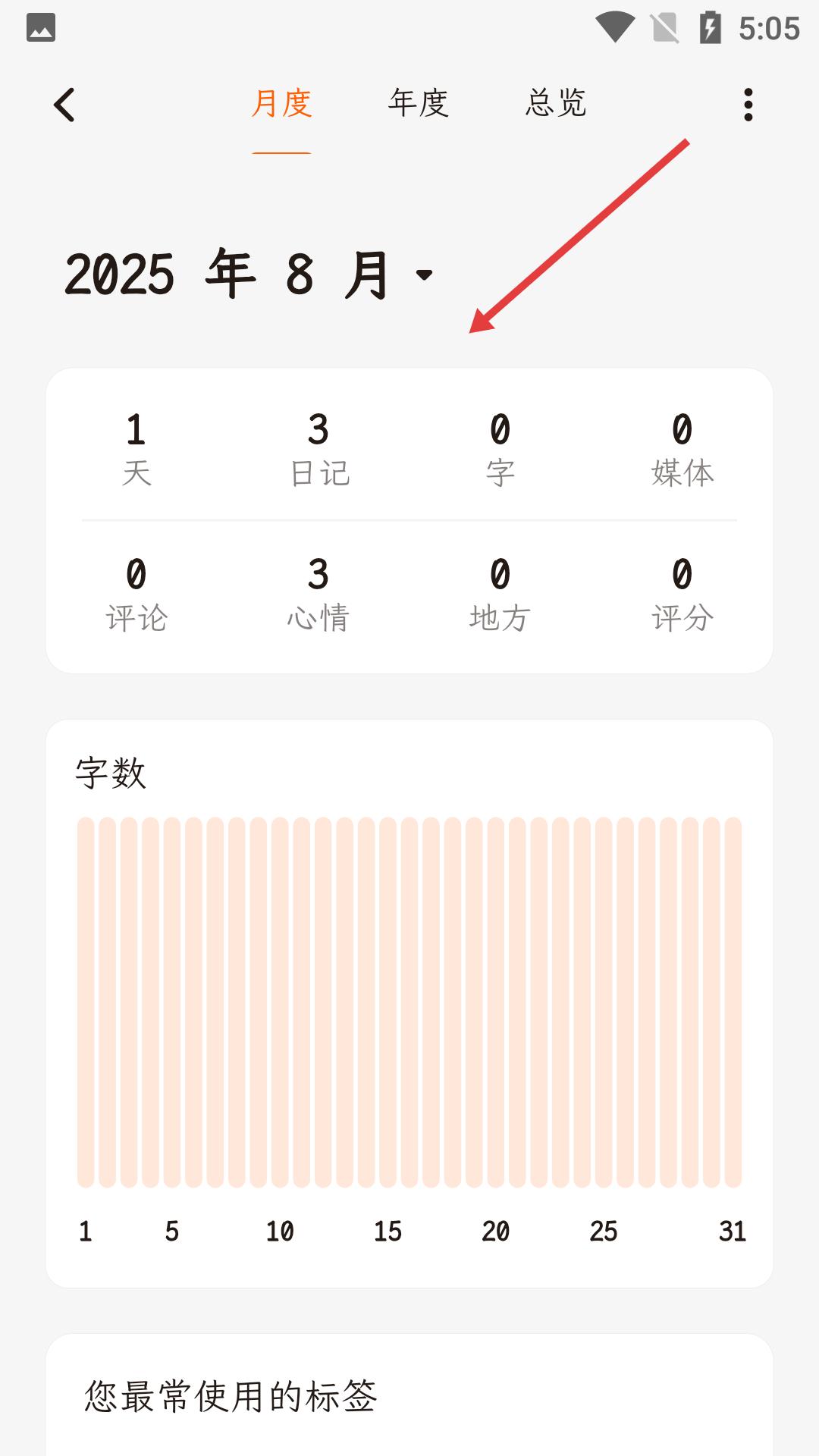This screenshot has width=819, height=1456.
Task: Collapse the 字数 word count chart section
Action: [x=110, y=772]
